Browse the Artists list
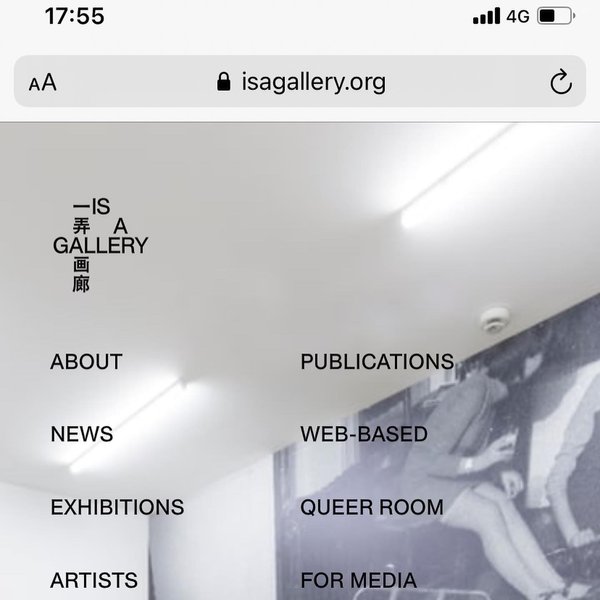Image resolution: width=600 pixels, height=600 pixels. 94,580
